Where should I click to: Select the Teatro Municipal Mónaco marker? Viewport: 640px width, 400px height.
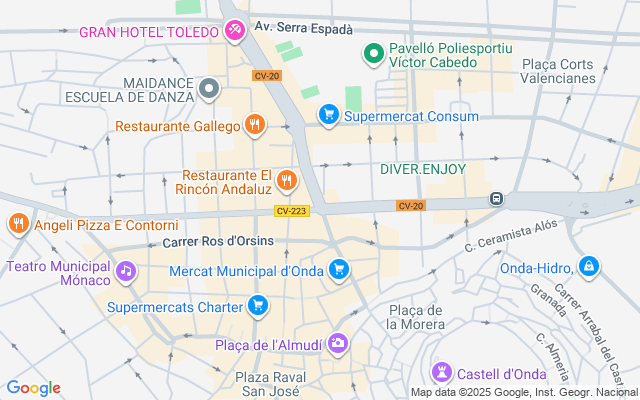pyautogui.click(x=126, y=272)
